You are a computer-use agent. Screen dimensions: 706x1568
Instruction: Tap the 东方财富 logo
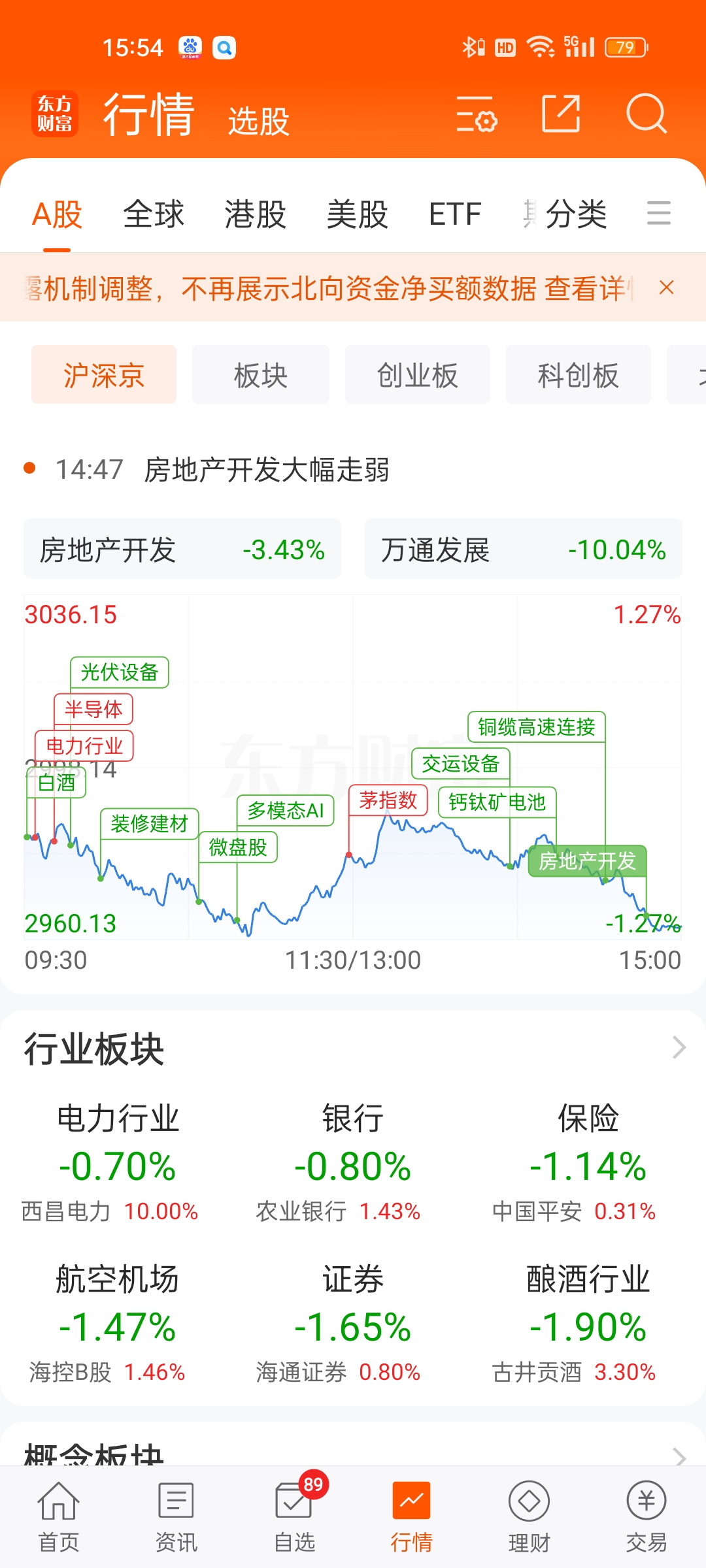pos(55,114)
